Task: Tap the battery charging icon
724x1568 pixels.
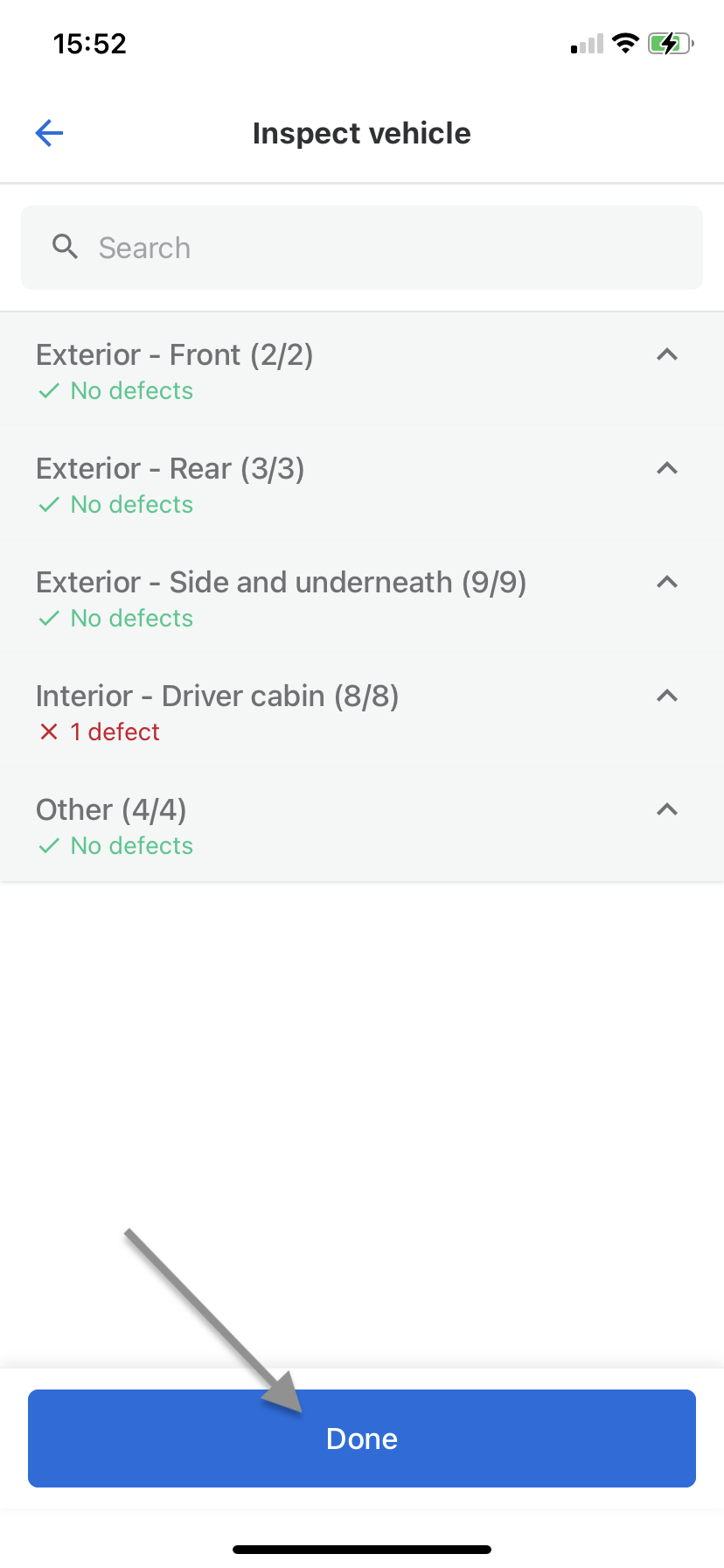Action: click(x=669, y=42)
